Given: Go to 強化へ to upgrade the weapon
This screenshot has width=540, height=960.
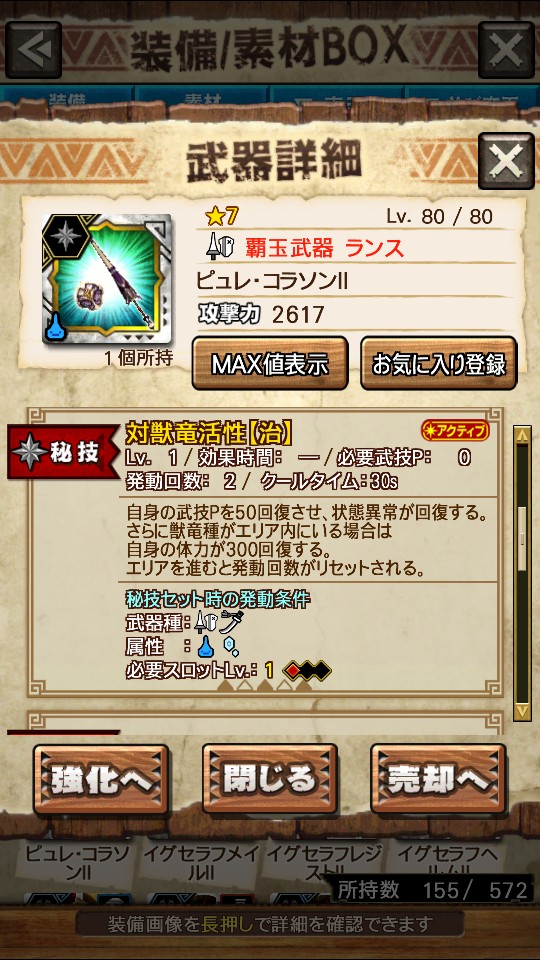Looking at the screenshot, I should coord(101,779).
